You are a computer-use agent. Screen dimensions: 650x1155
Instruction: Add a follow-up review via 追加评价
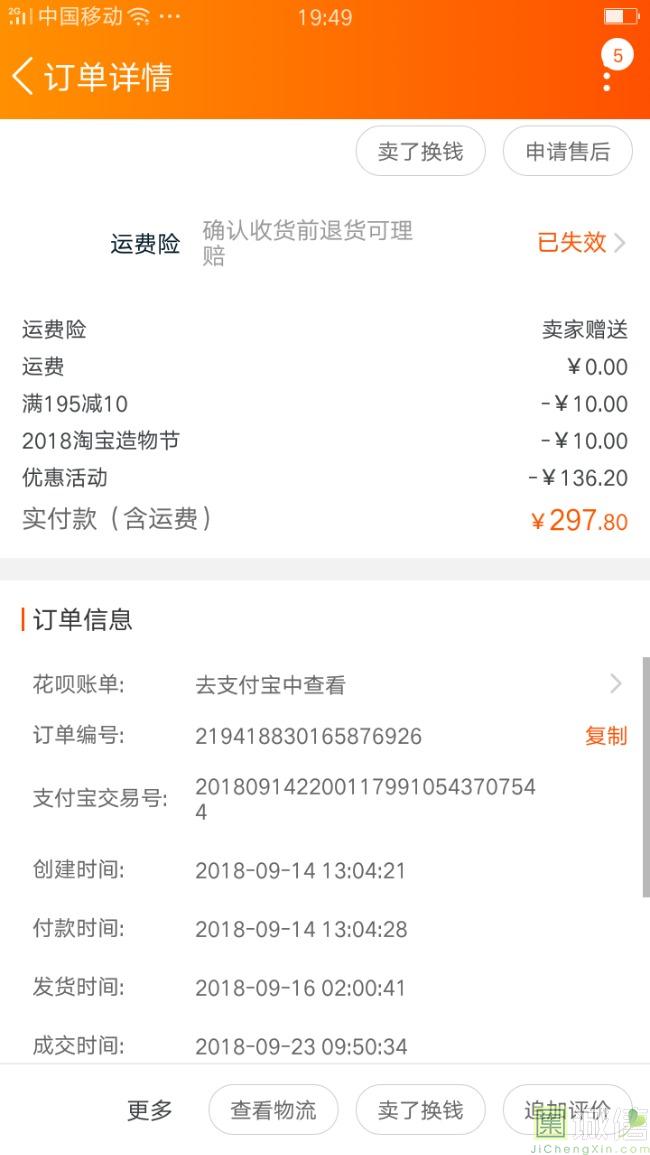pyautogui.click(x=567, y=1109)
